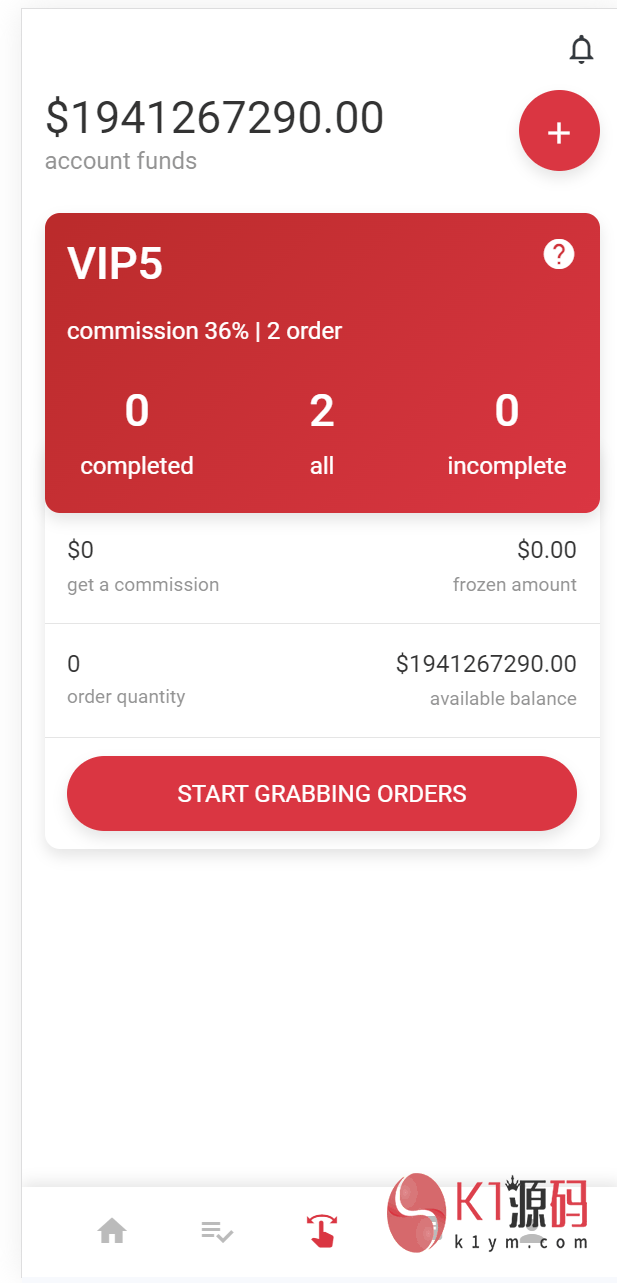Select the grab order hand tab
Image resolution: width=617 pixels, height=1283 pixels.
(x=322, y=1231)
